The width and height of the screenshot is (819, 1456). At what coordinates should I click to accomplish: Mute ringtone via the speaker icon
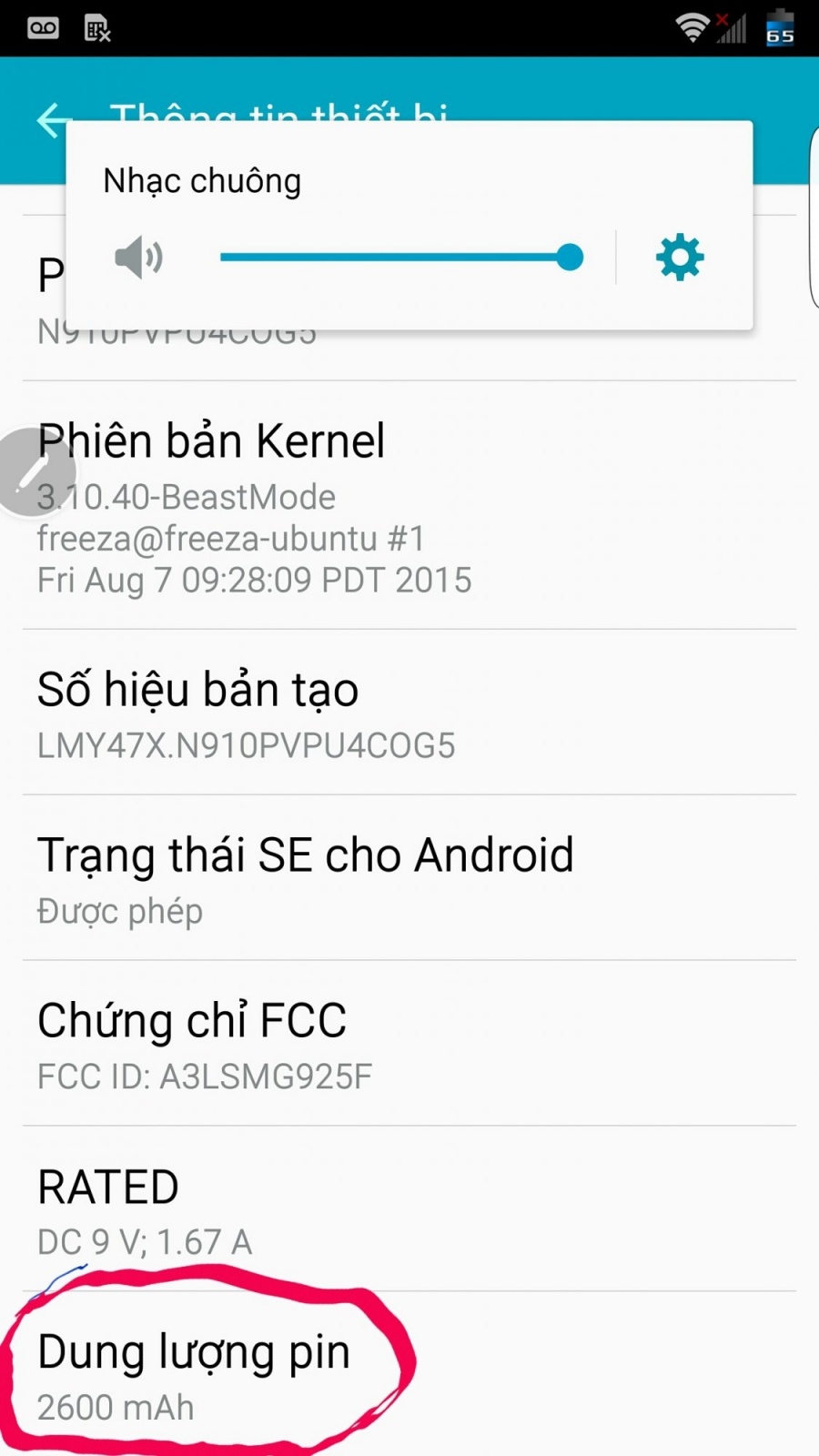click(138, 258)
